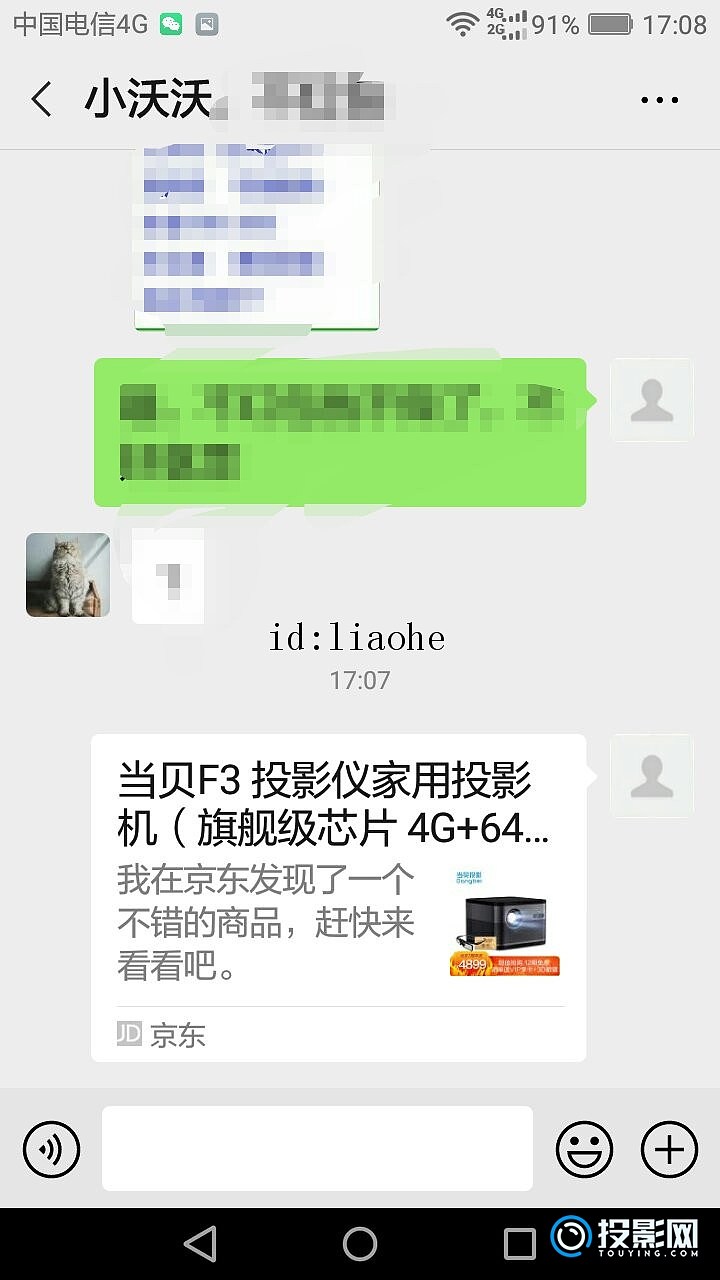Open the emoji sticker panel
This screenshot has height=1280, width=720.
tap(585, 1148)
